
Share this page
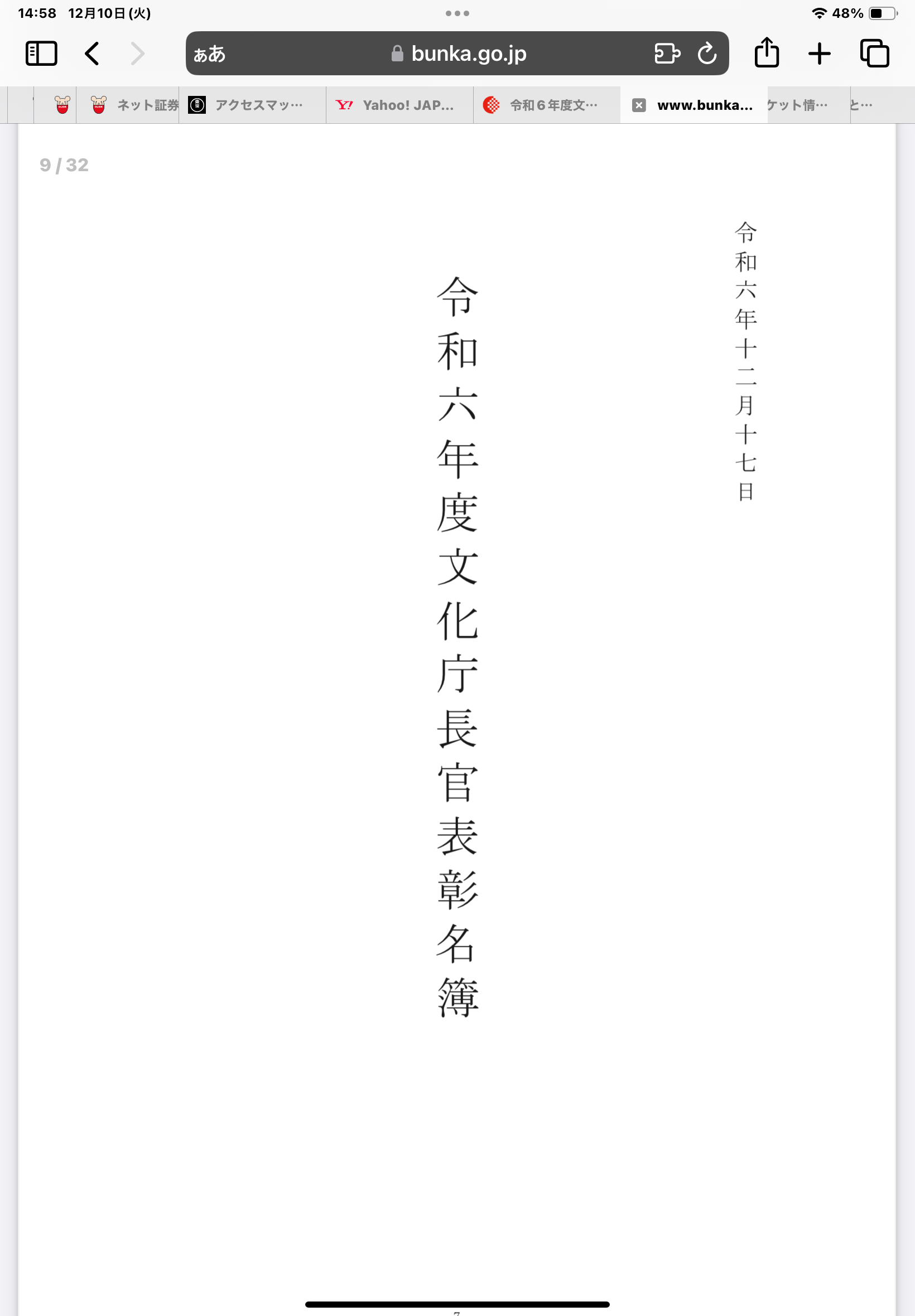767,54
